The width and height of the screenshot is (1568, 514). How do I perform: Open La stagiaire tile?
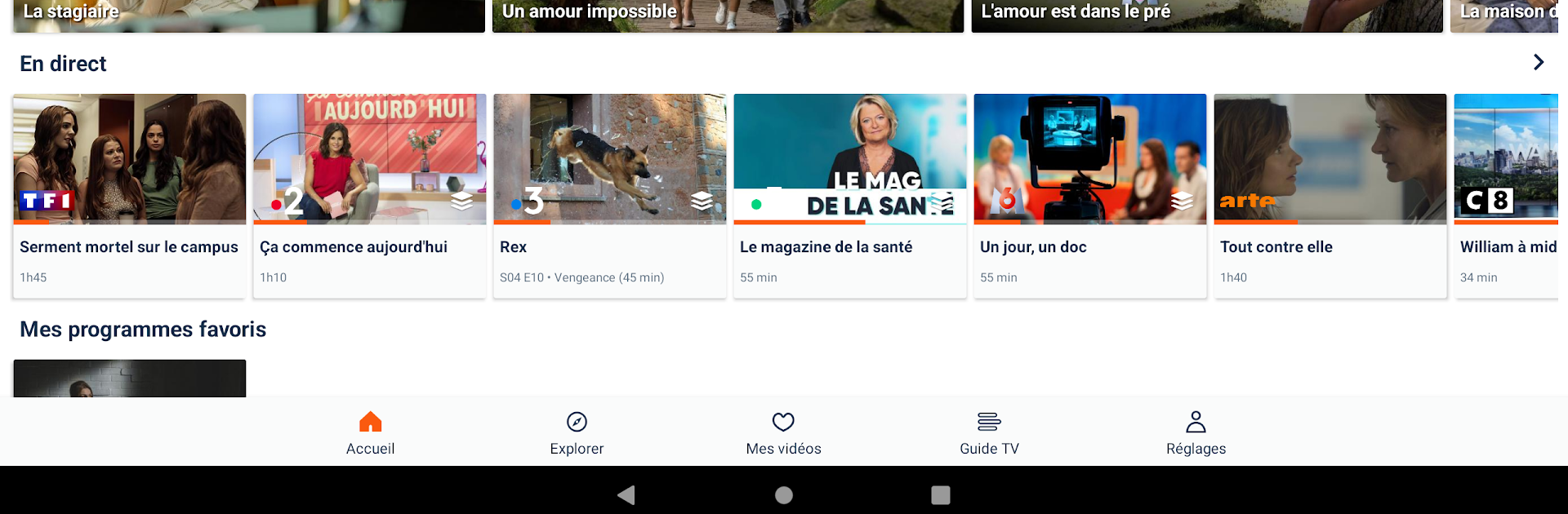[x=249, y=16]
